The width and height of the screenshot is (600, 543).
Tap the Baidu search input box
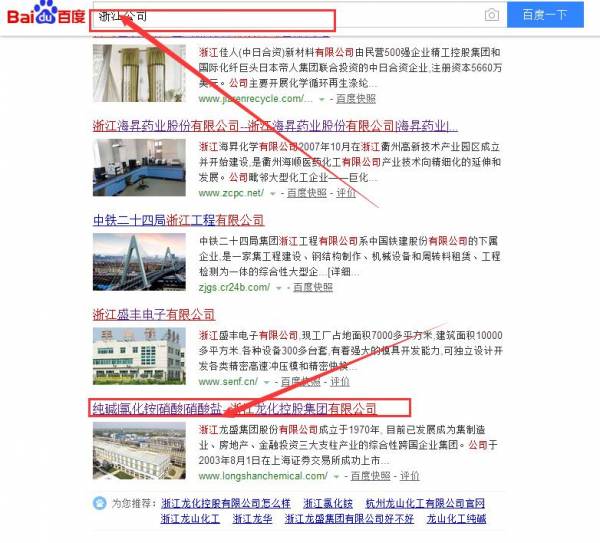290,16
